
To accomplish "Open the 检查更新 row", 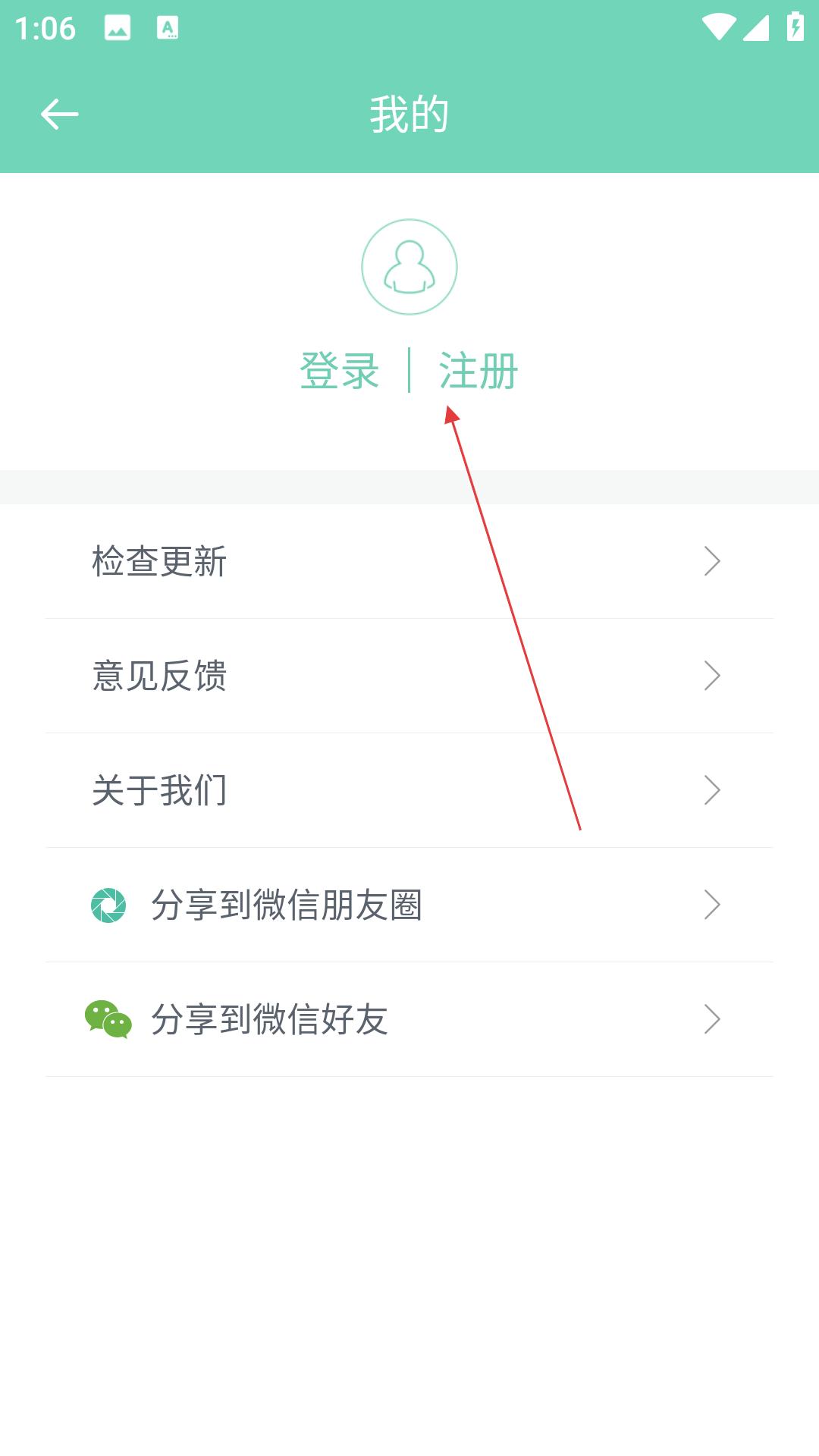I will pyautogui.click(x=409, y=562).
